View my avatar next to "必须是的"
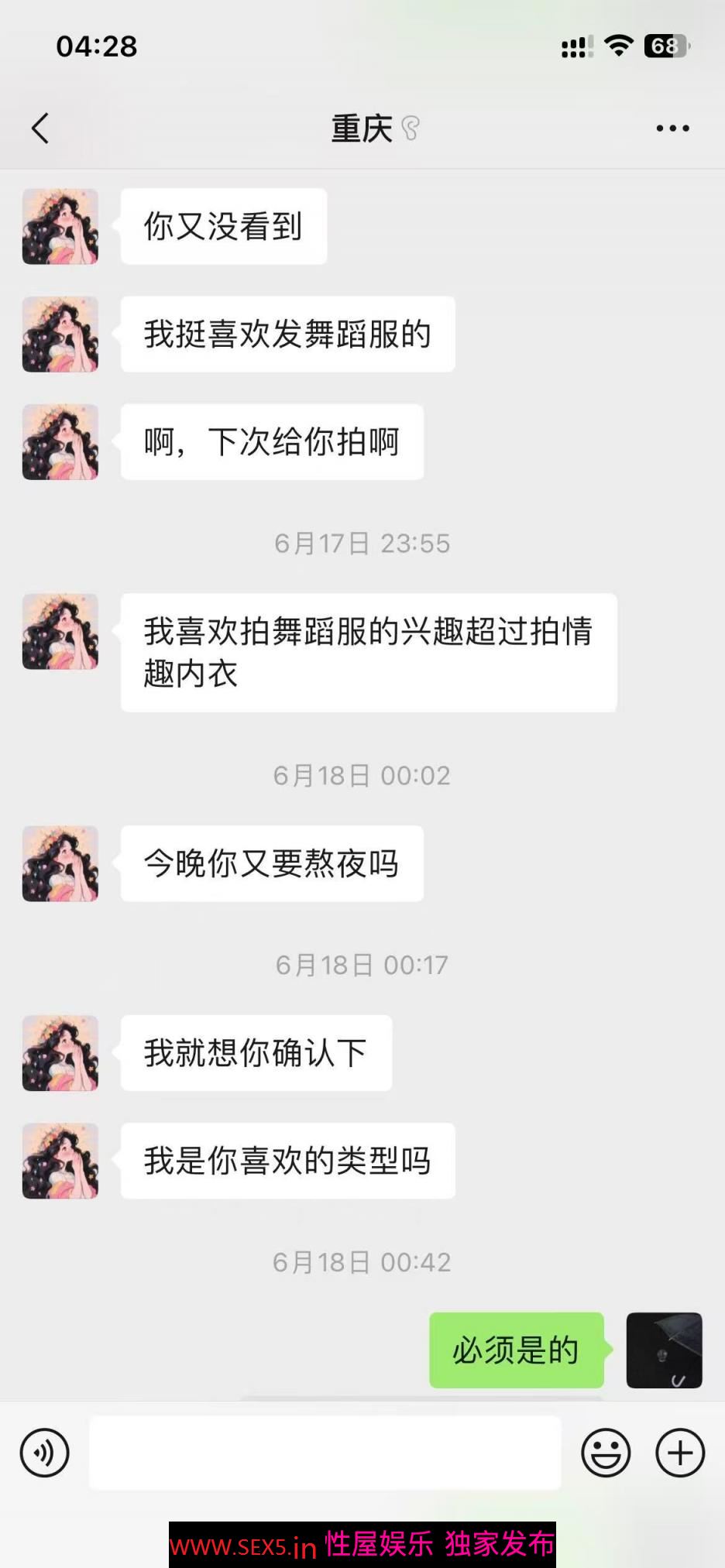Screen dimensions: 725x1568 point(664,1350)
